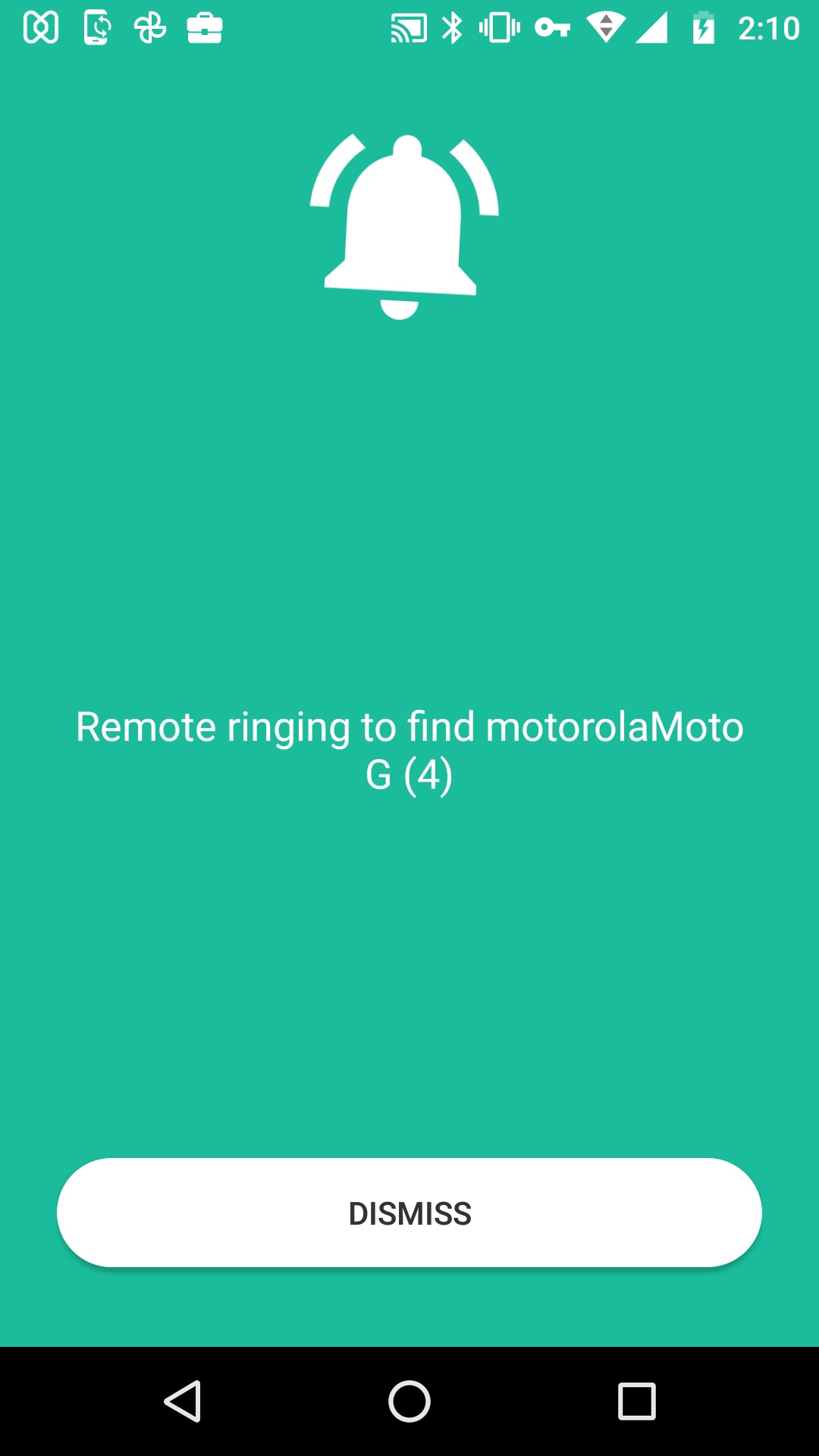Tap the home button in the navigation bar
The image size is (819, 1456).
coord(409,1401)
